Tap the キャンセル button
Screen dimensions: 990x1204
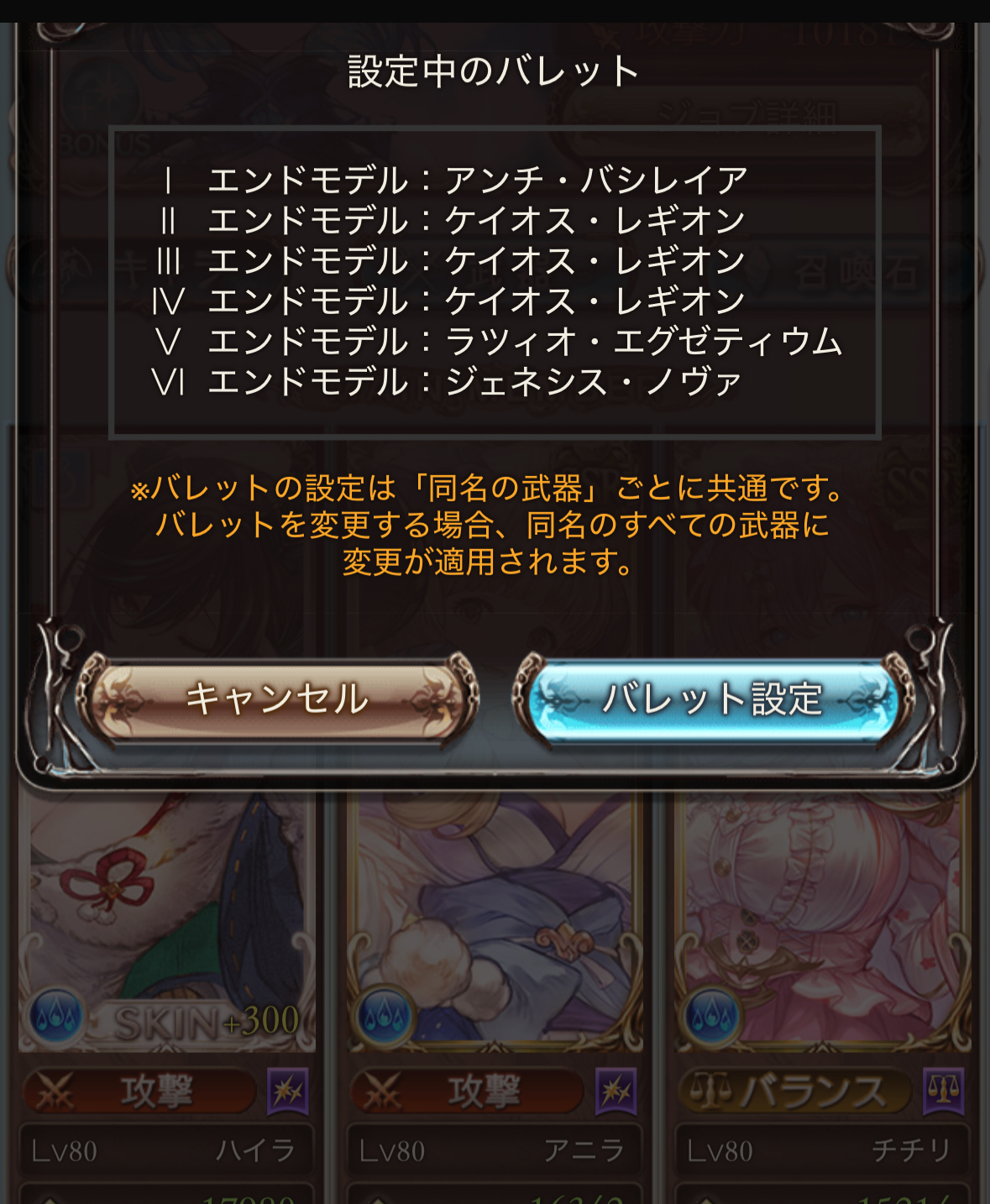click(x=277, y=699)
